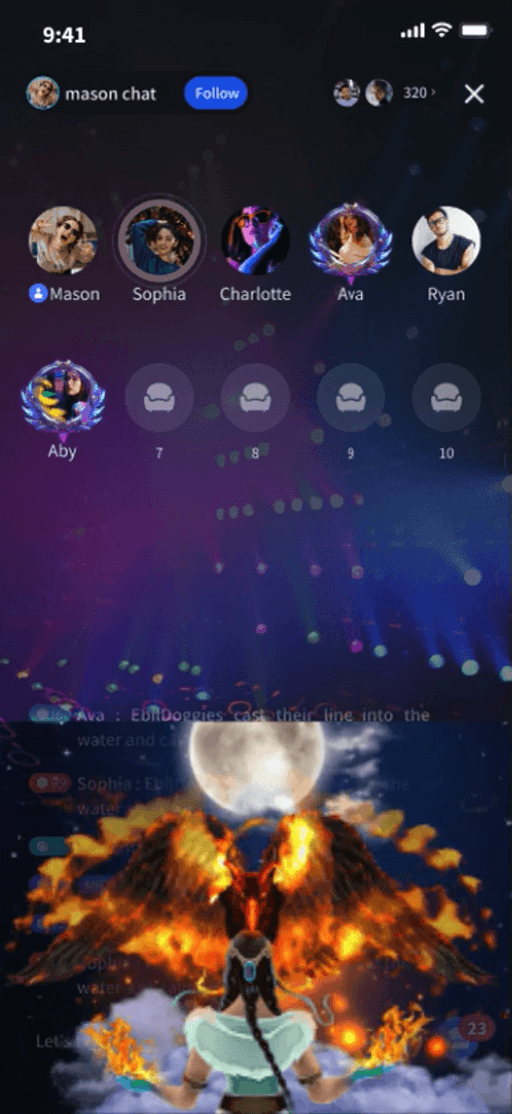Open Aby's seat avatar

click(62, 398)
